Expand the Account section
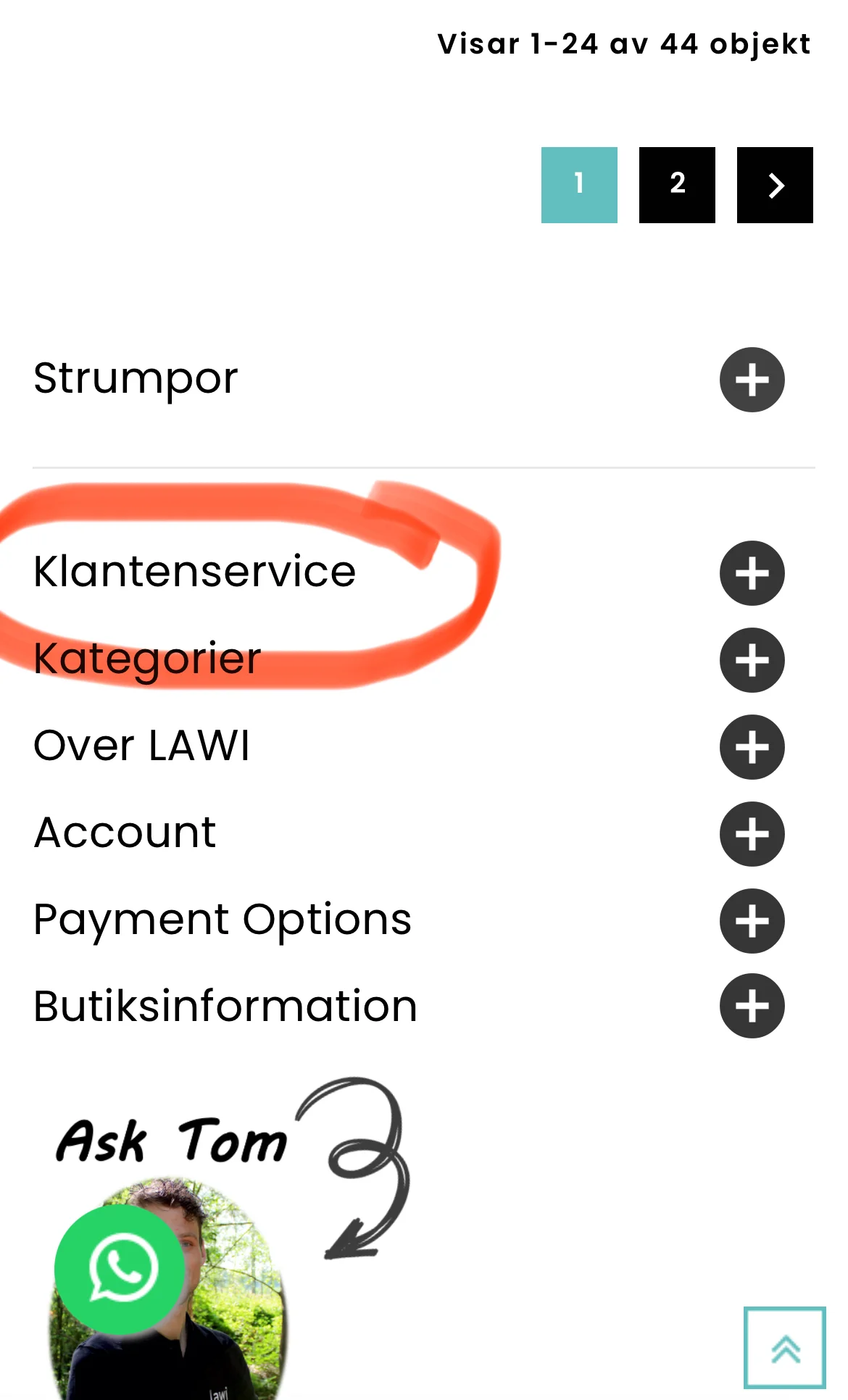Image resolution: width=848 pixels, height=1400 pixels. point(752,834)
